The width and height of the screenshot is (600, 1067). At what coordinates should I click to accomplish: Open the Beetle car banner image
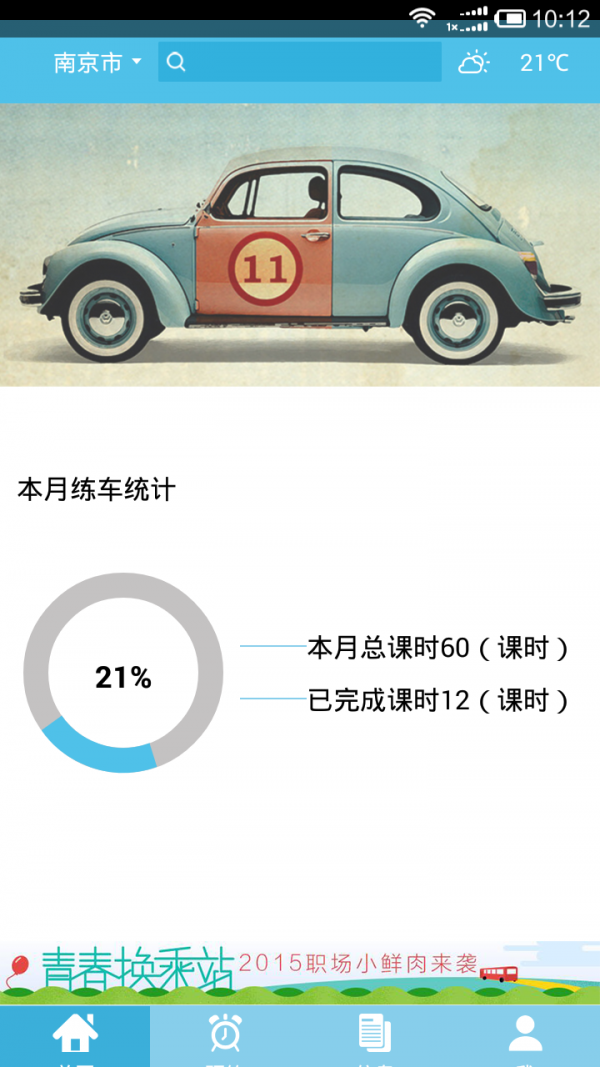point(300,245)
